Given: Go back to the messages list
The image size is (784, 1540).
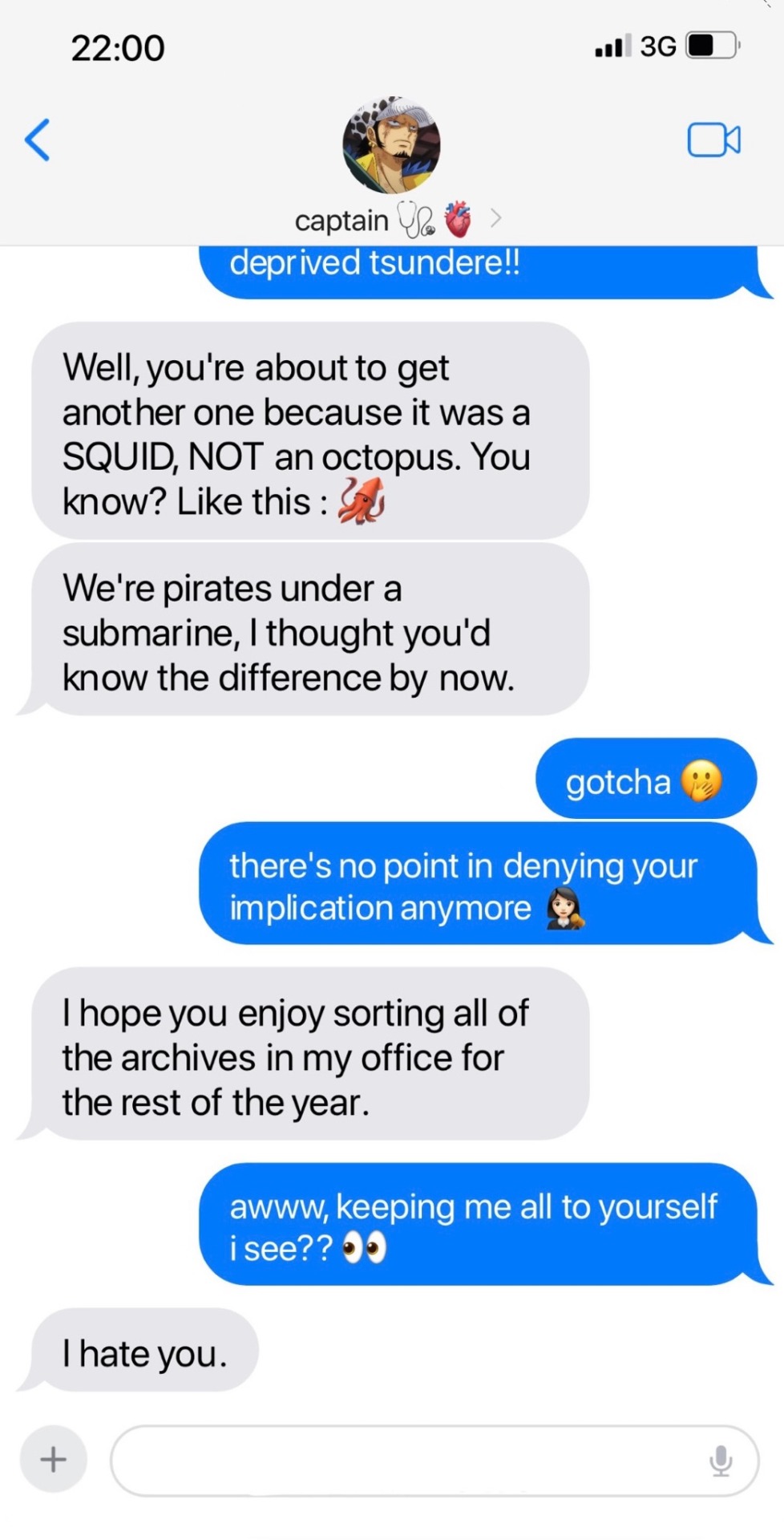Looking at the screenshot, I should (x=38, y=140).
